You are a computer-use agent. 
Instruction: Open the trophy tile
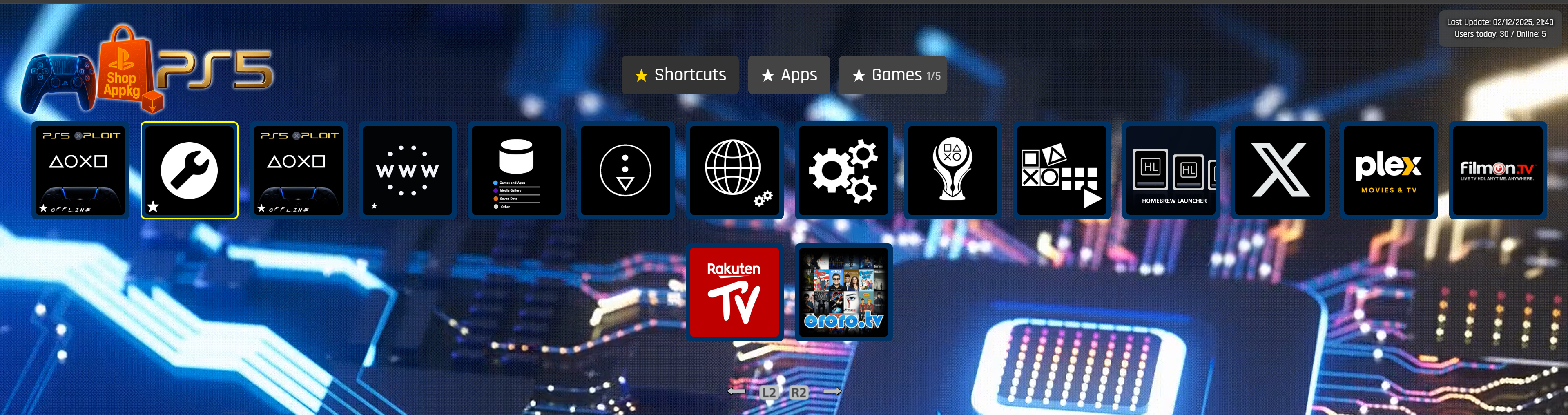click(x=952, y=170)
